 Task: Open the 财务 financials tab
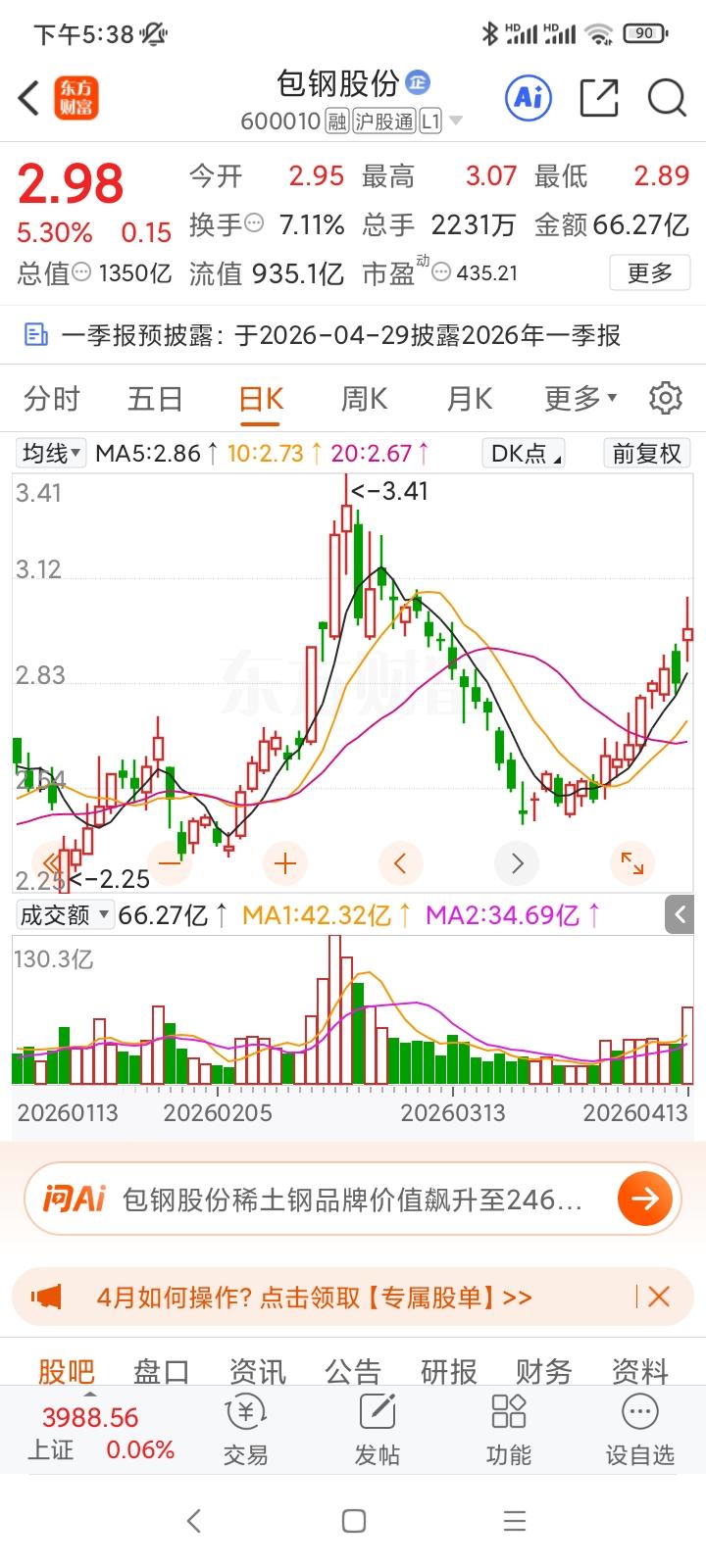click(x=543, y=1372)
